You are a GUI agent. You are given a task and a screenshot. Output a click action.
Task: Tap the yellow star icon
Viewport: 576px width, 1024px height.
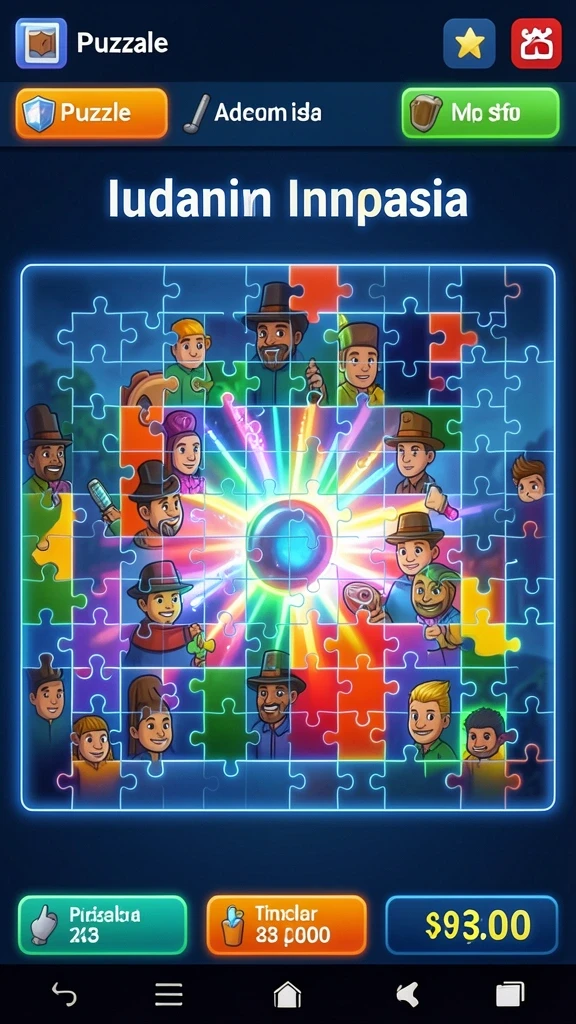469,44
